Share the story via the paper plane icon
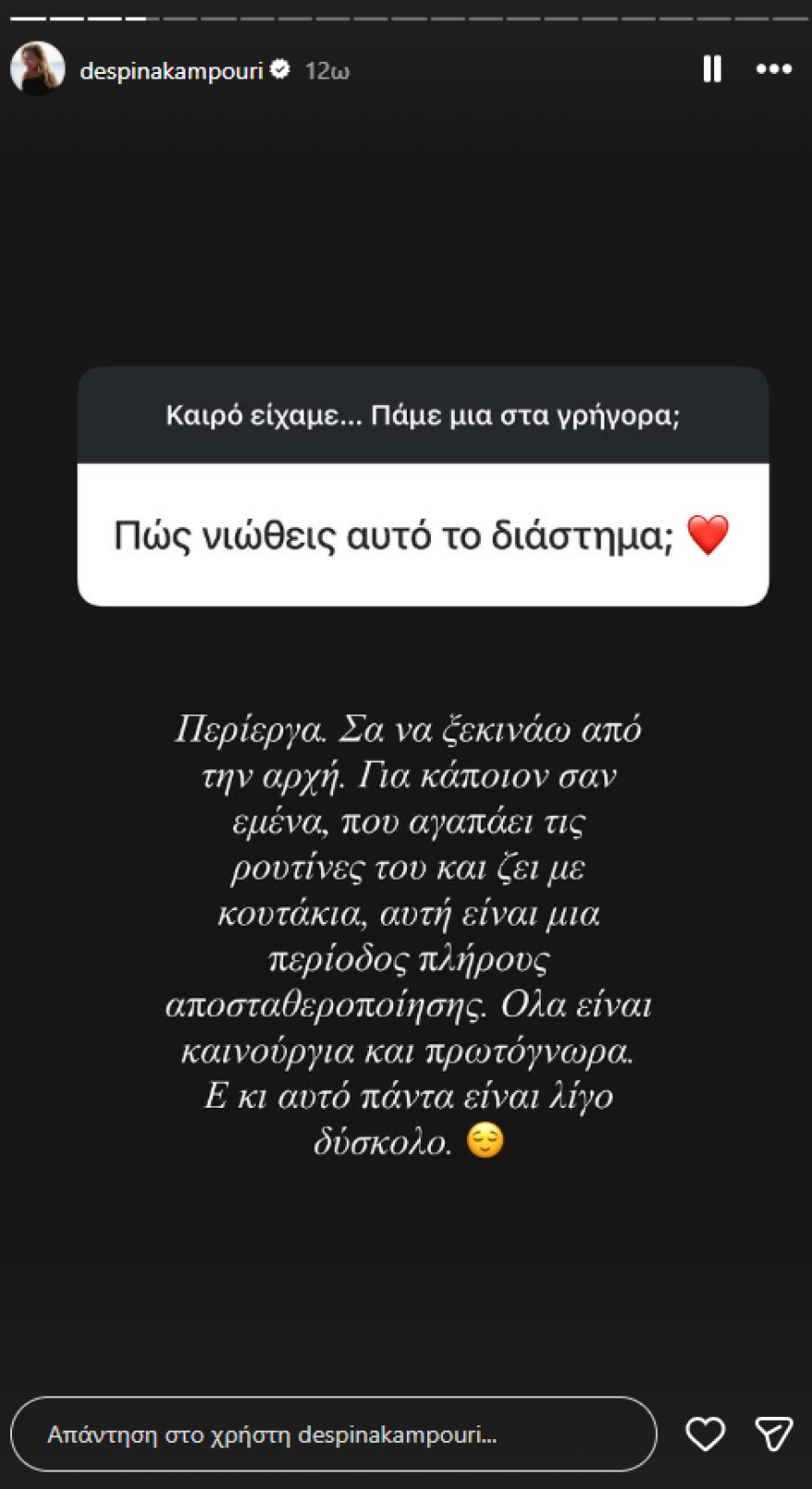 tap(773, 1435)
